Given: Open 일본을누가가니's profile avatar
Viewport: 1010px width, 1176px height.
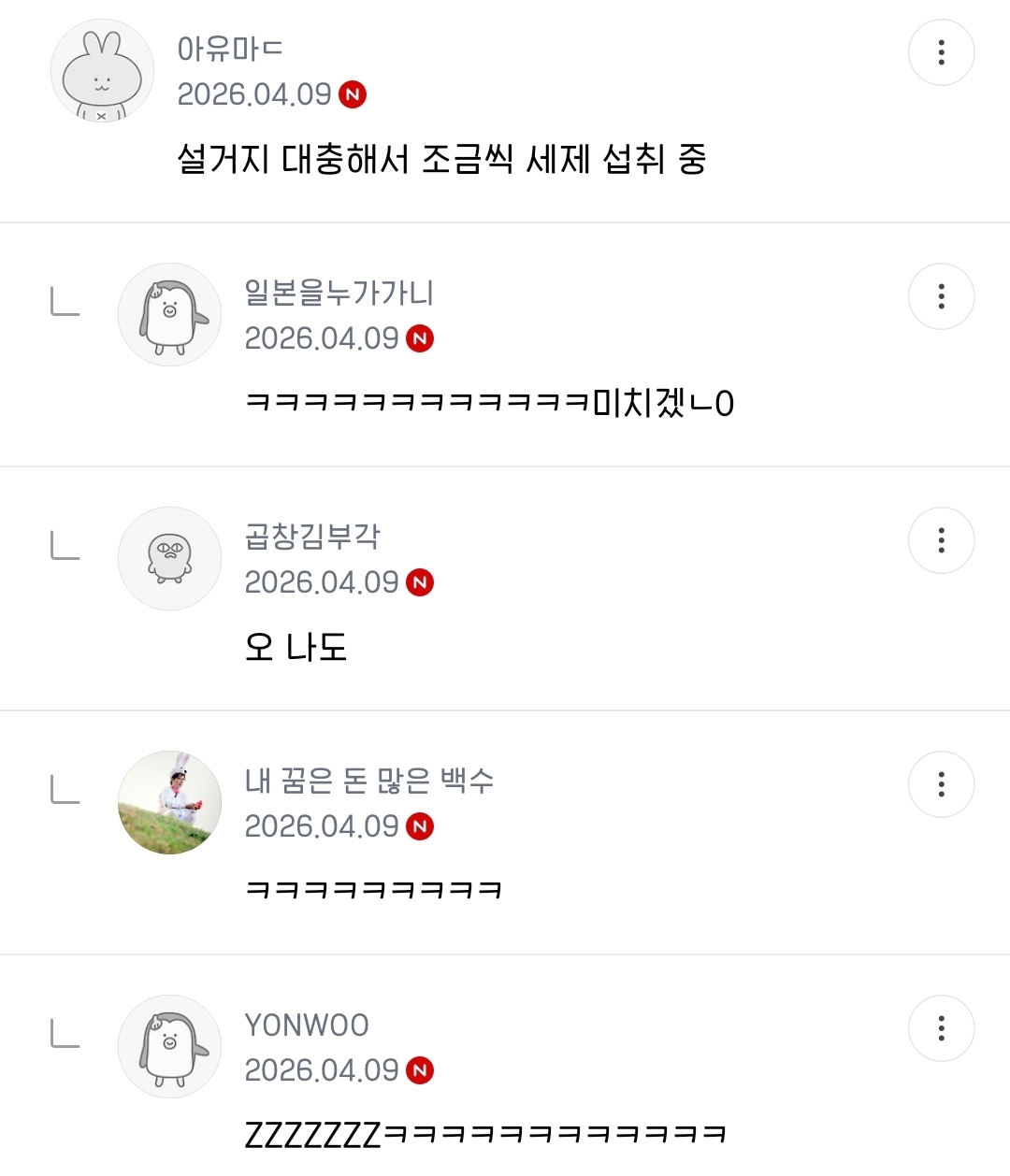Looking at the screenshot, I should click(x=169, y=315).
